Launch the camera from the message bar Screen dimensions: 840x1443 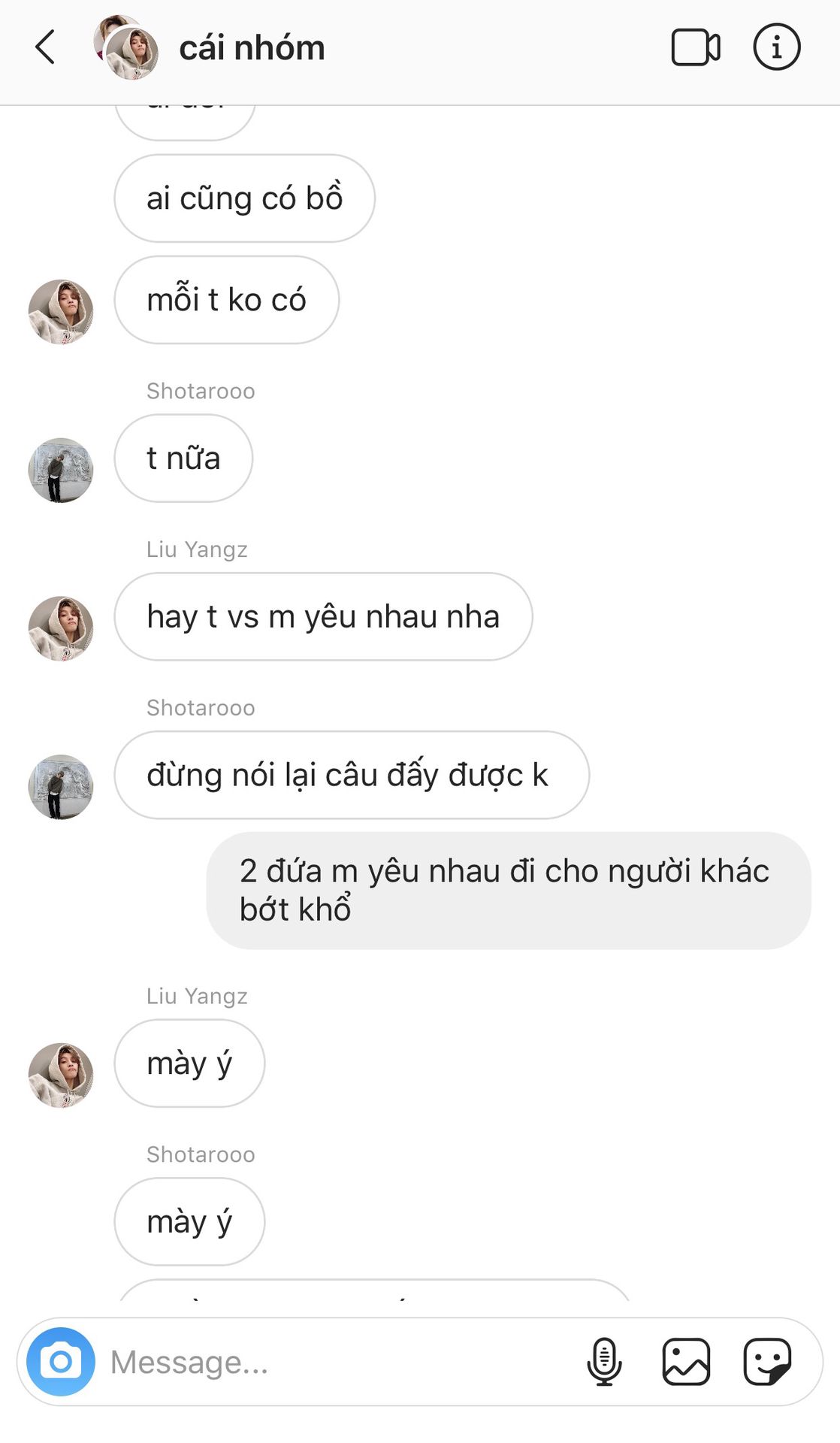tap(61, 1361)
